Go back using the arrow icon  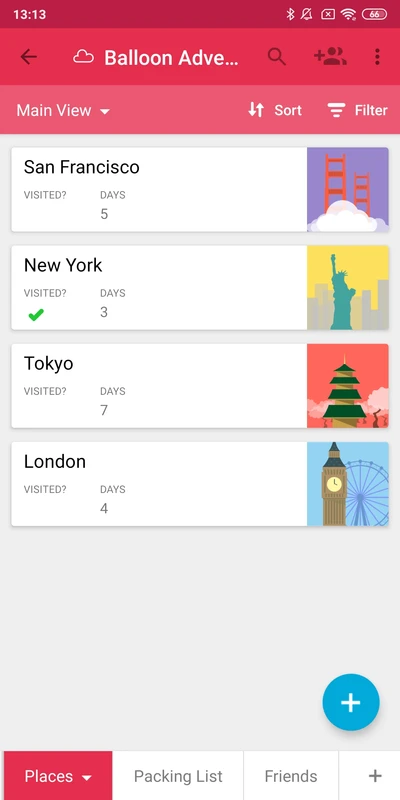29,57
